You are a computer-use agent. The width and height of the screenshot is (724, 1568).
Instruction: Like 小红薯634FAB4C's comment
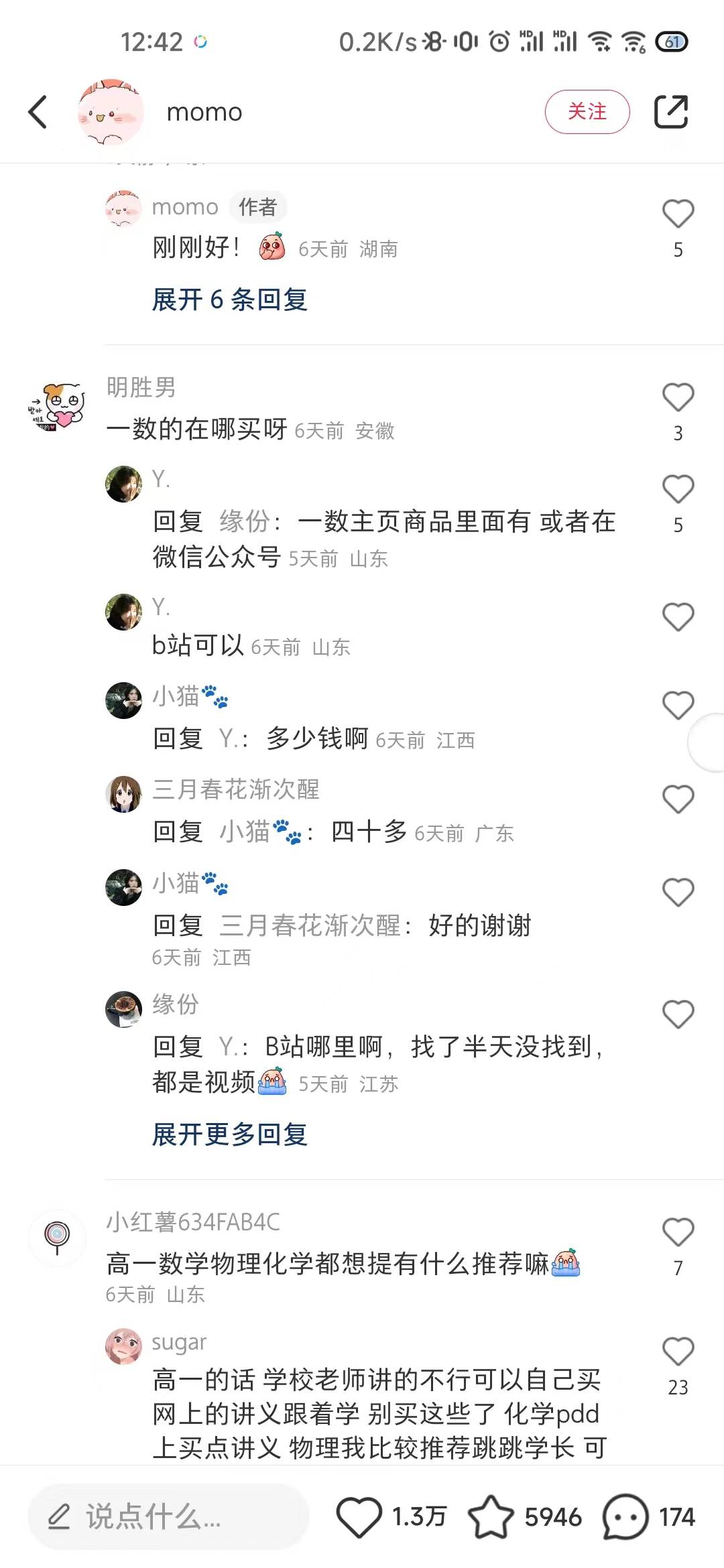pyautogui.click(x=678, y=1232)
